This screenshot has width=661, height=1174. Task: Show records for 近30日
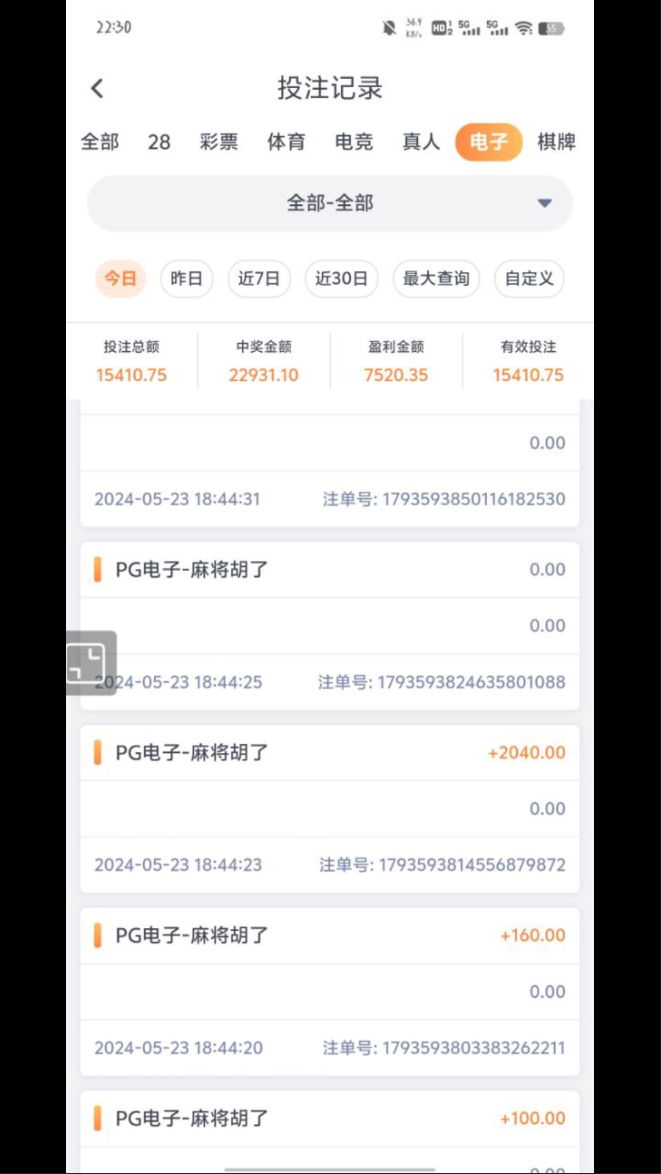coord(341,279)
